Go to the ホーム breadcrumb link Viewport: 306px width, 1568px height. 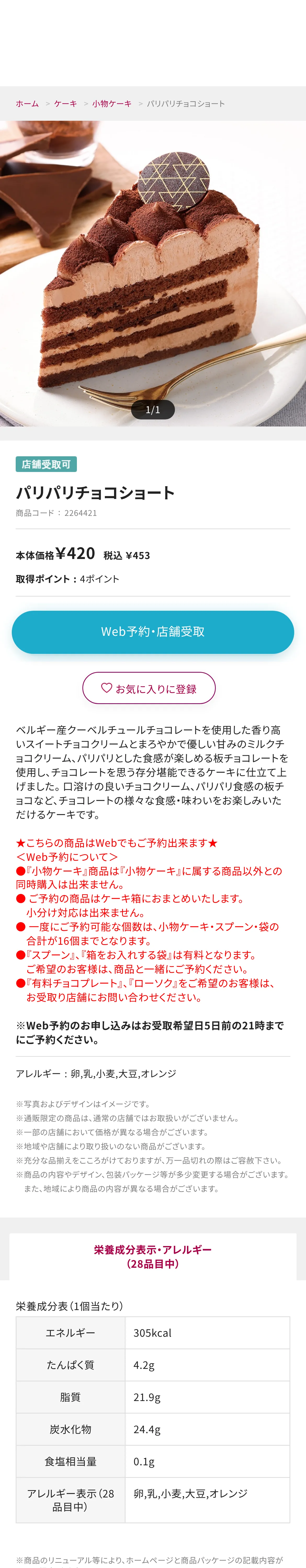pos(27,103)
